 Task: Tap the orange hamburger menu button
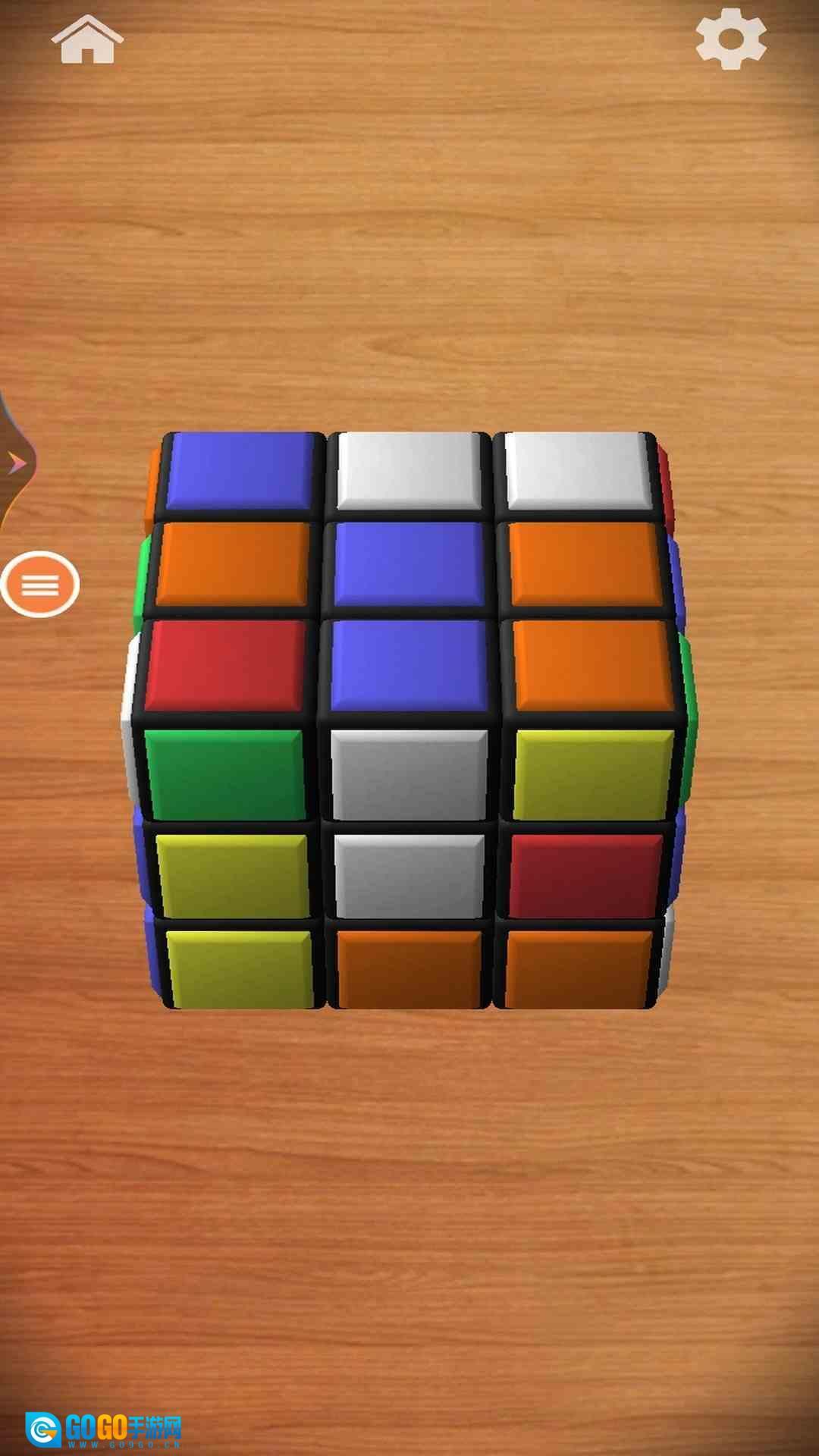[42, 582]
